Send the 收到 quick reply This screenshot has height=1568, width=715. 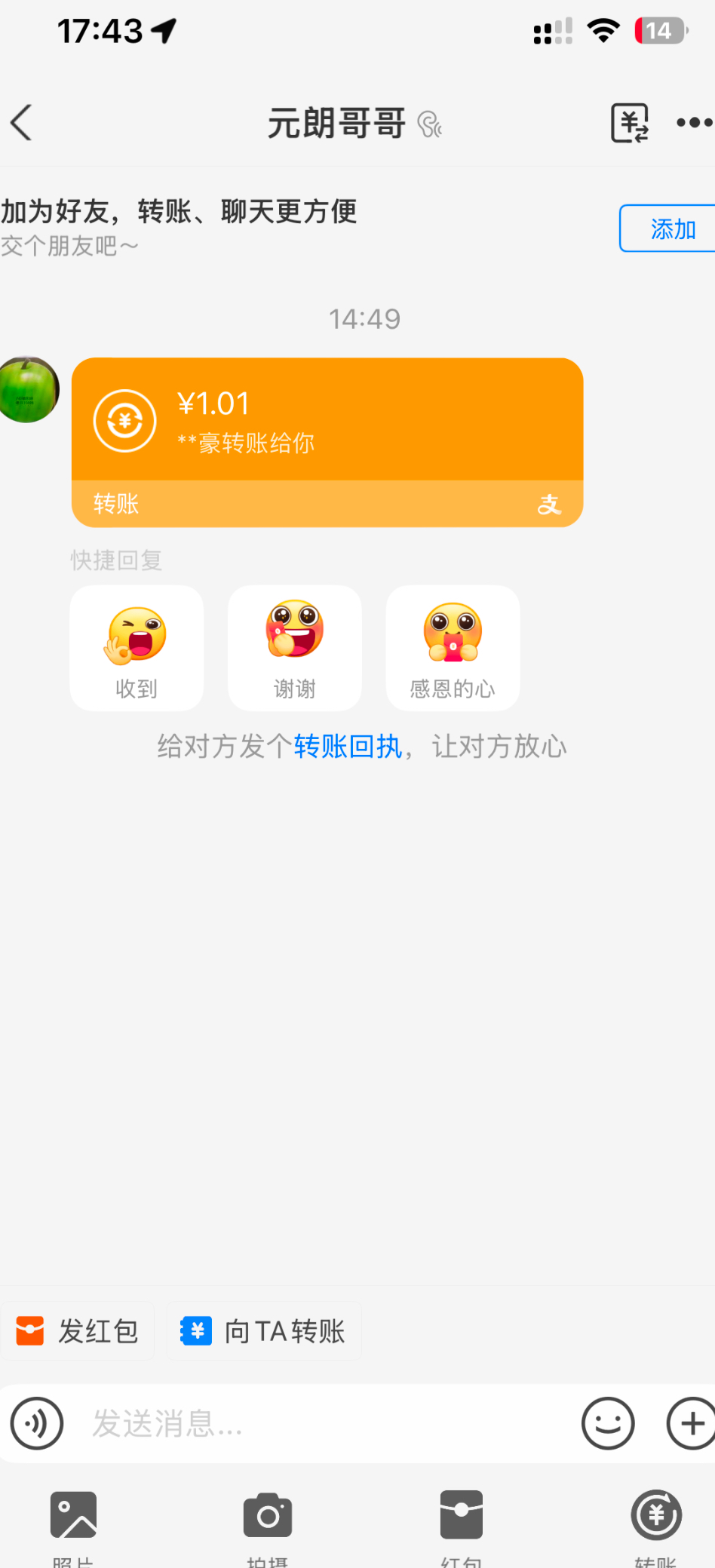coord(137,648)
